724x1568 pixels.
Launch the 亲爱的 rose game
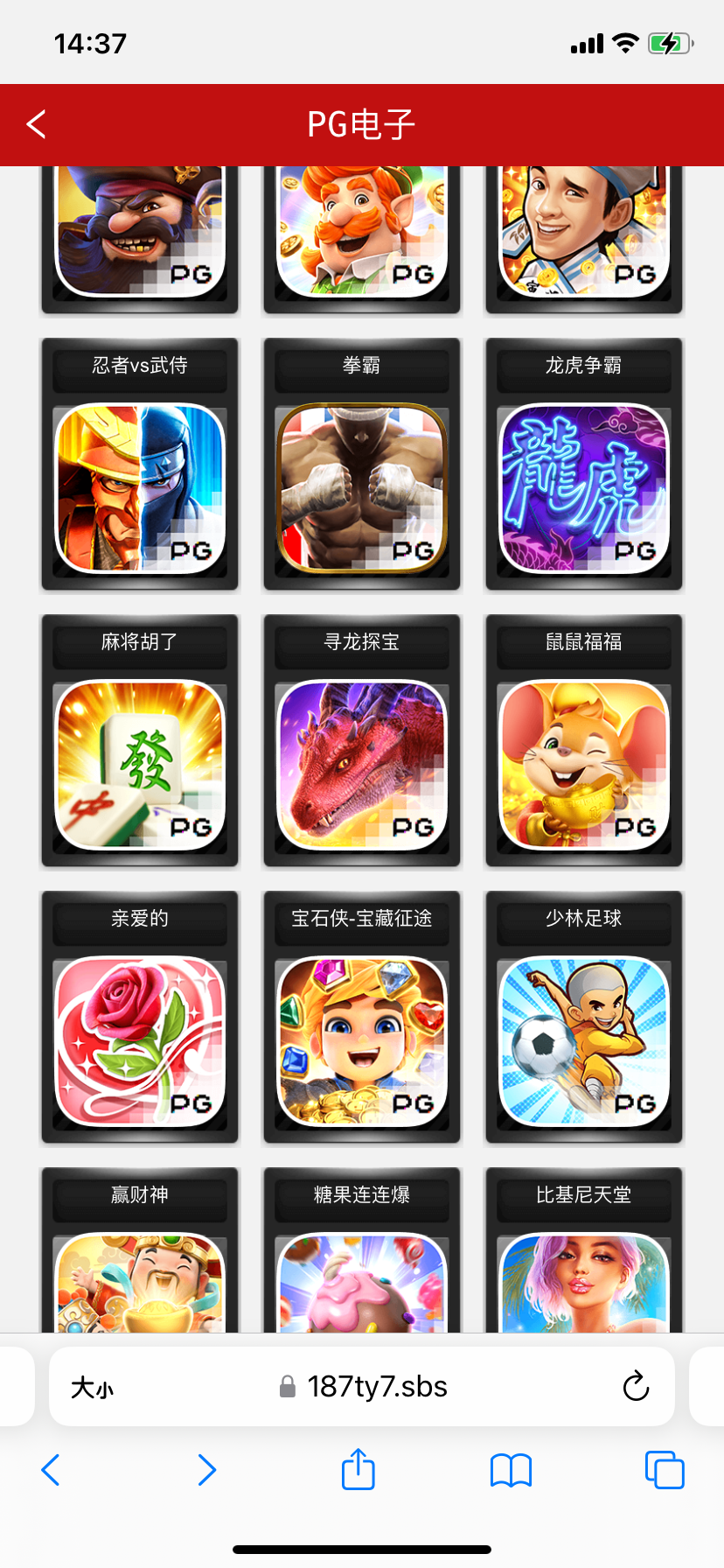pos(140,1039)
